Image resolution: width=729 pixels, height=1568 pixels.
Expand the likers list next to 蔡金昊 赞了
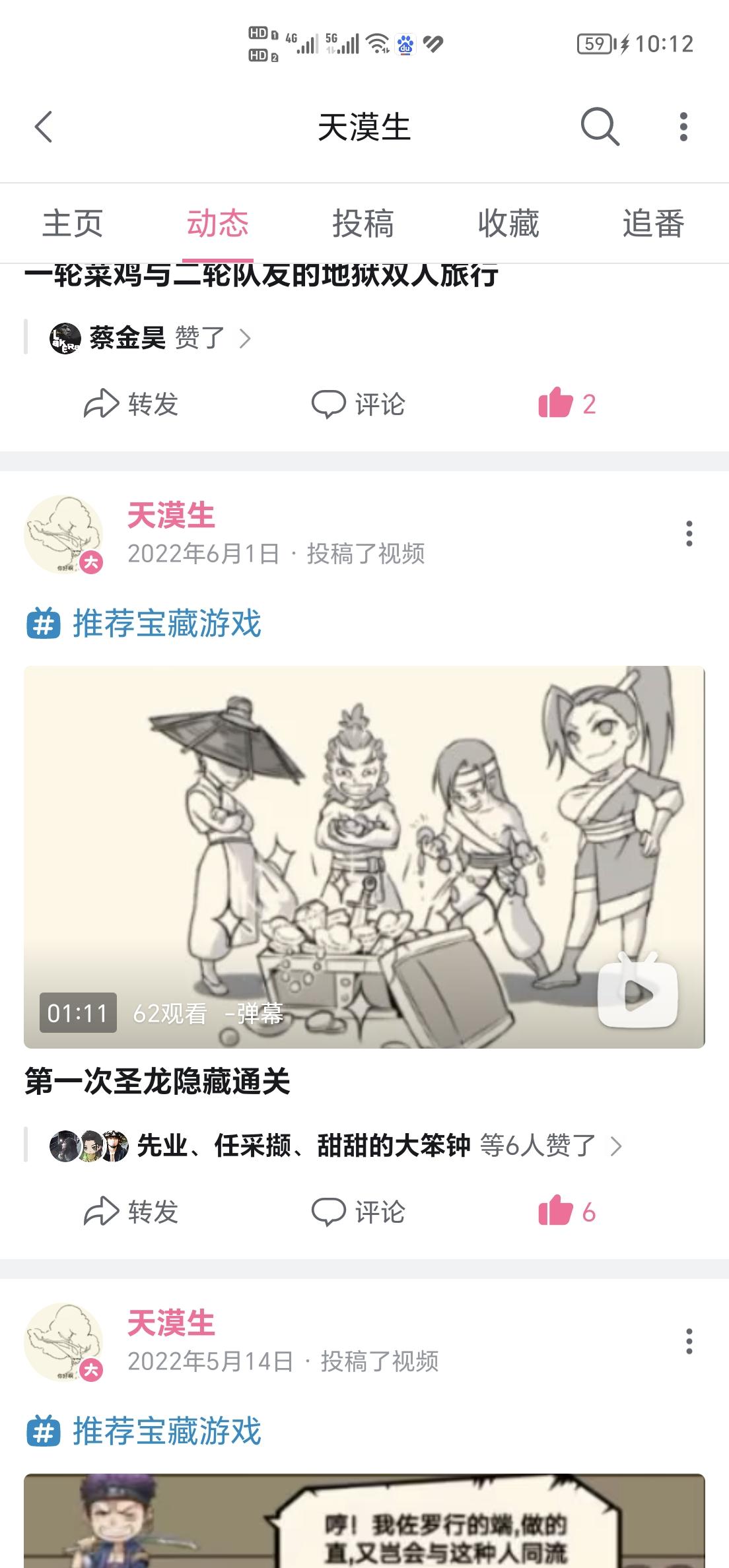pyautogui.click(x=245, y=338)
